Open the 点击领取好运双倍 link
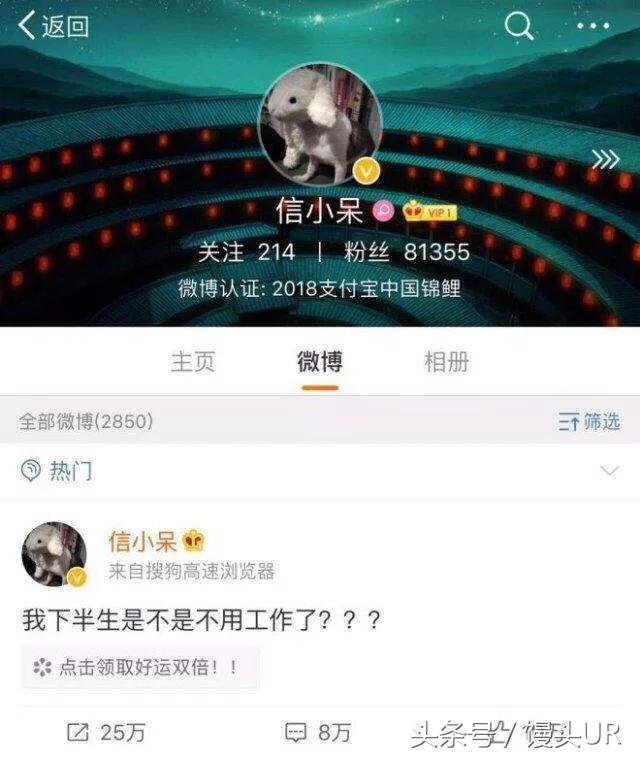This screenshot has height=760, width=640. 140,667
